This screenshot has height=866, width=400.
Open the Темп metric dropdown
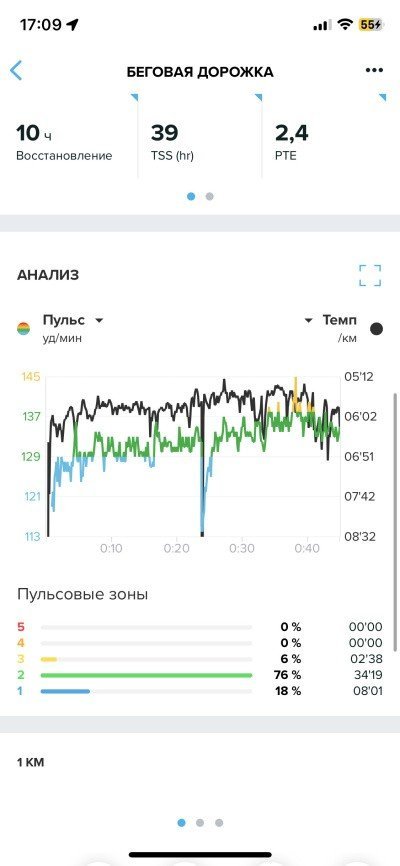[x=330, y=320]
